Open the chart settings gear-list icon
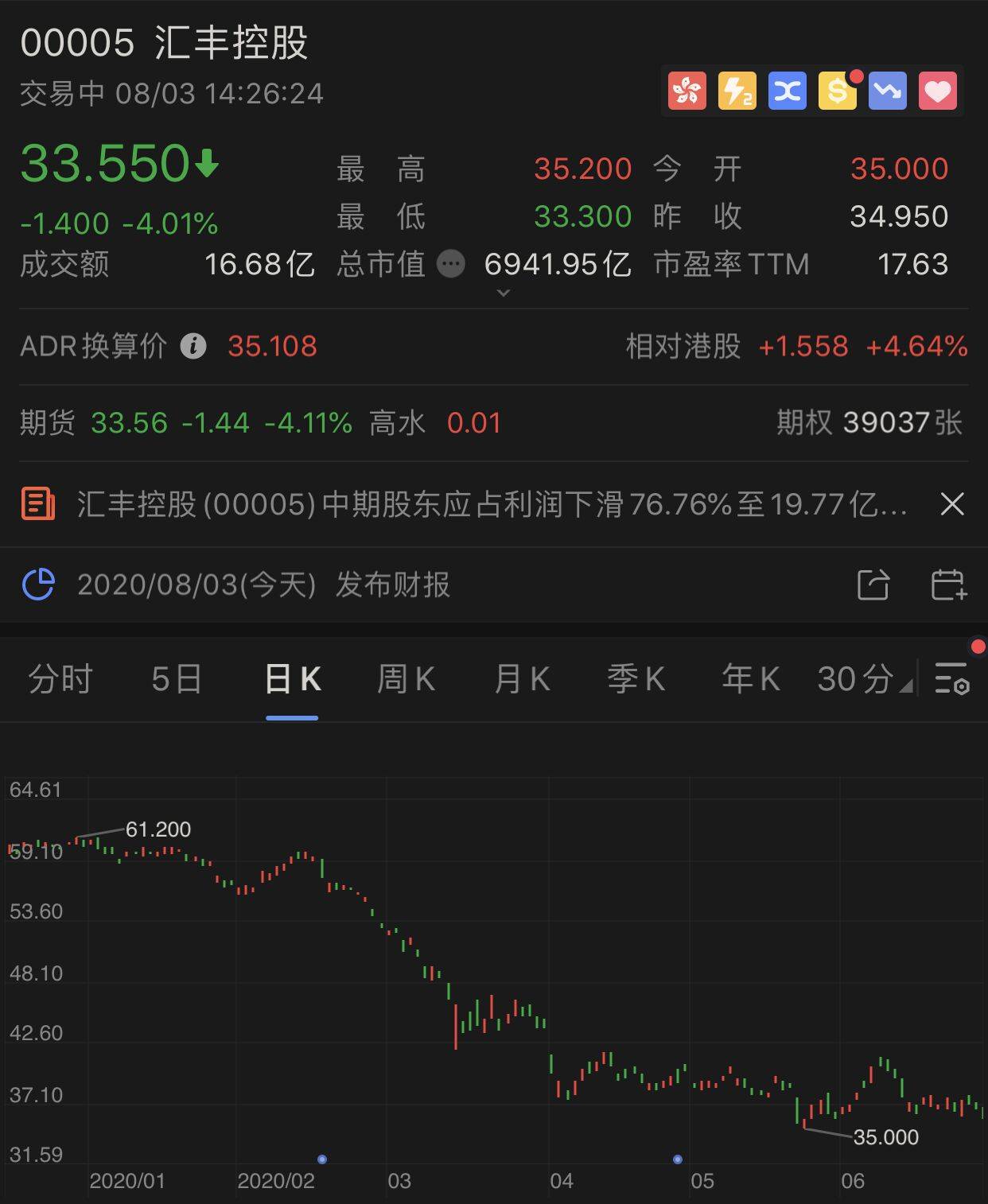 (x=952, y=681)
